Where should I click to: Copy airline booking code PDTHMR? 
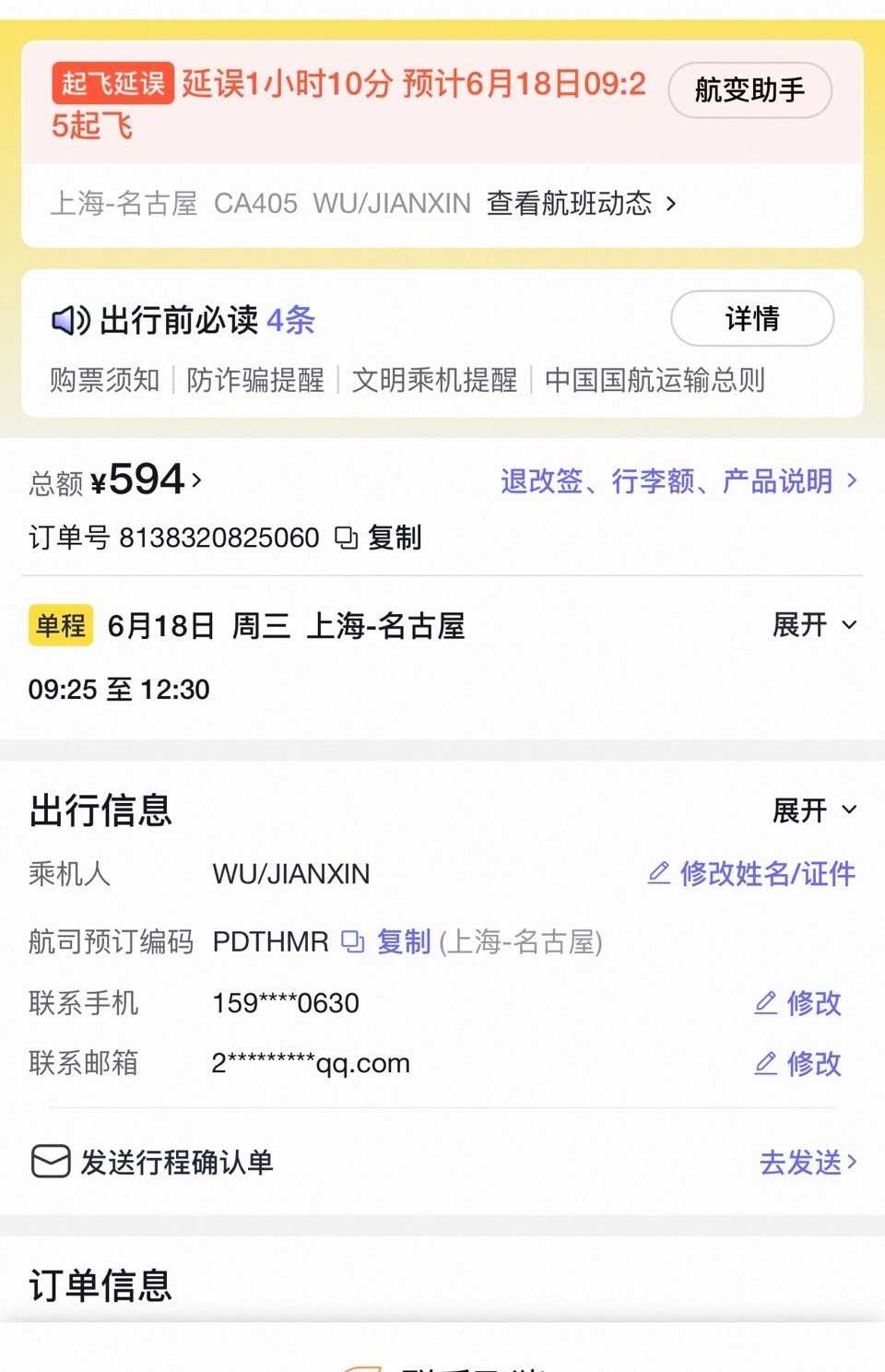[387, 941]
